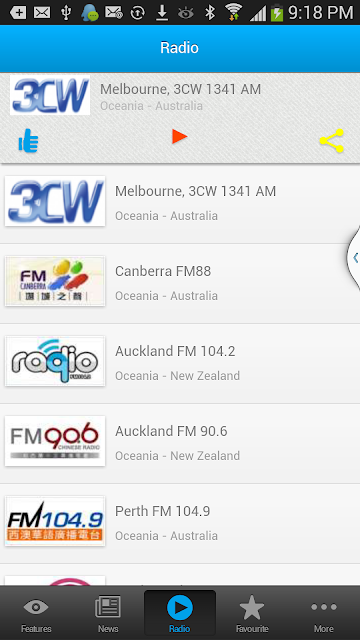This screenshot has height=640, width=360.
Task: Go to the News tab
Action: (108, 613)
